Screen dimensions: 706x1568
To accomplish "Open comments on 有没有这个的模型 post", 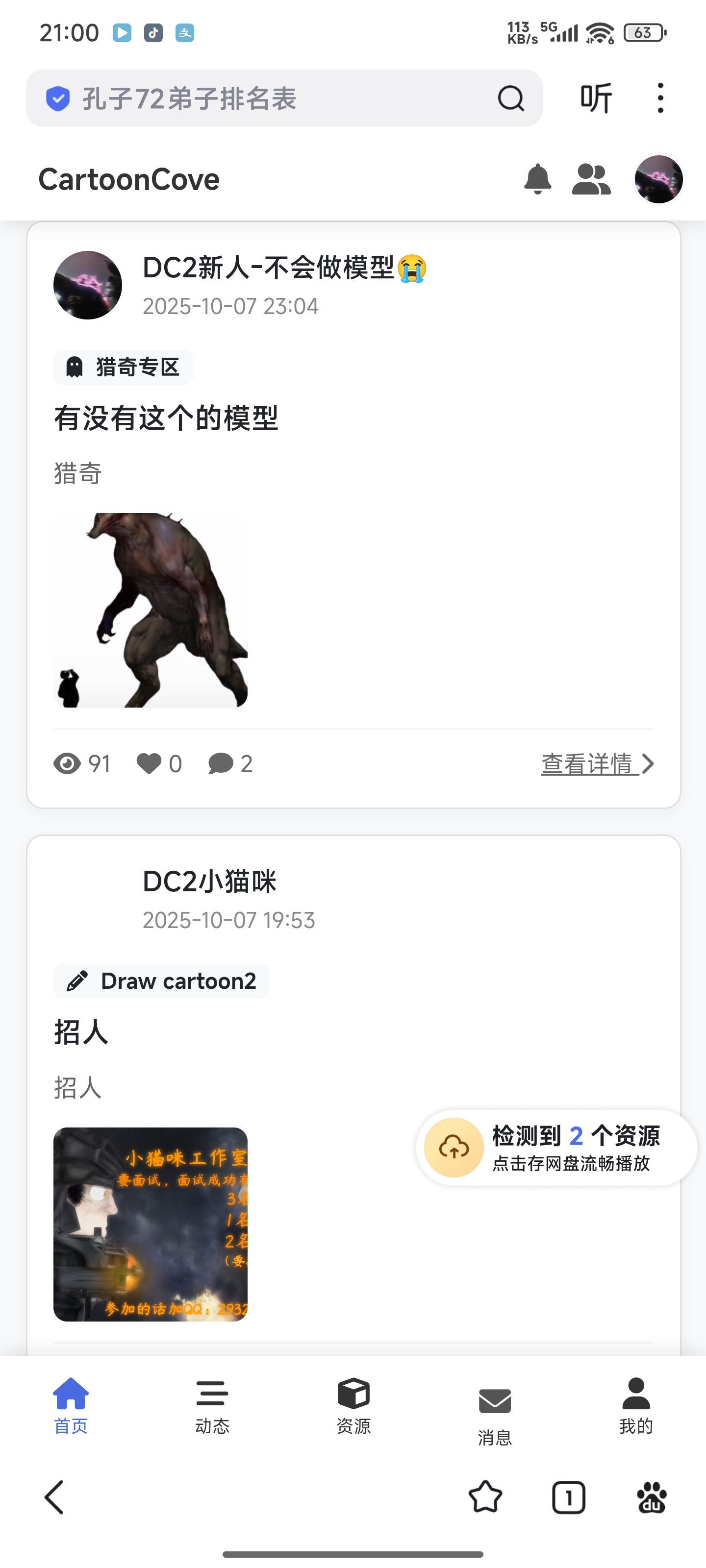I will (221, 763).
